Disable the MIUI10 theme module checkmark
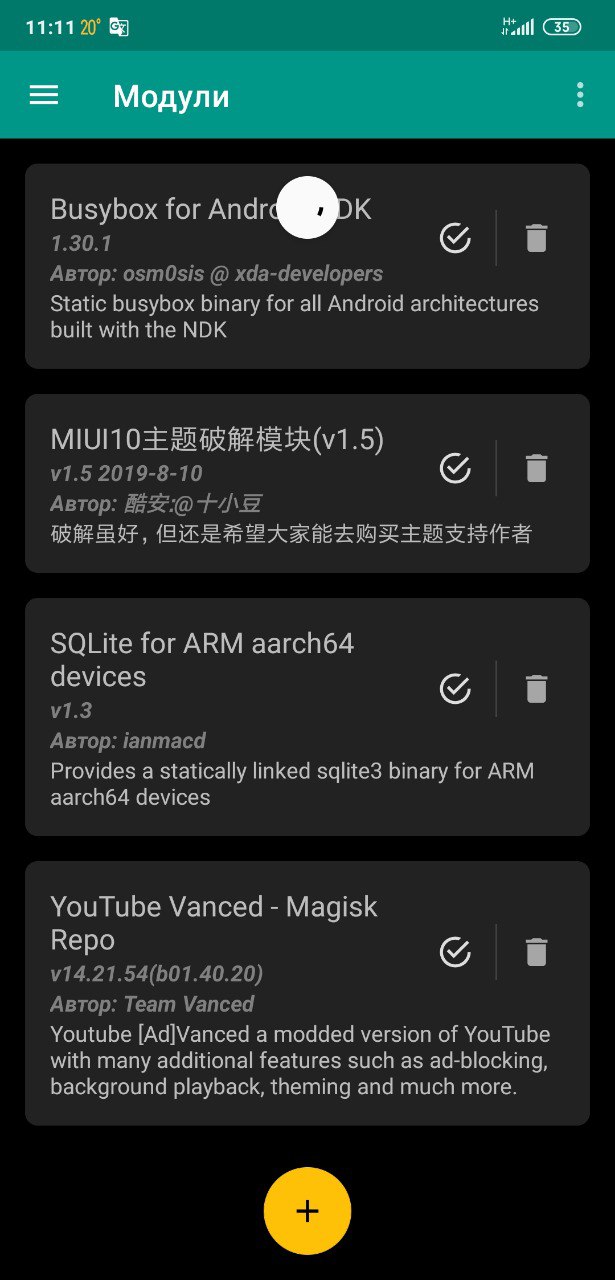 (455, 468)
